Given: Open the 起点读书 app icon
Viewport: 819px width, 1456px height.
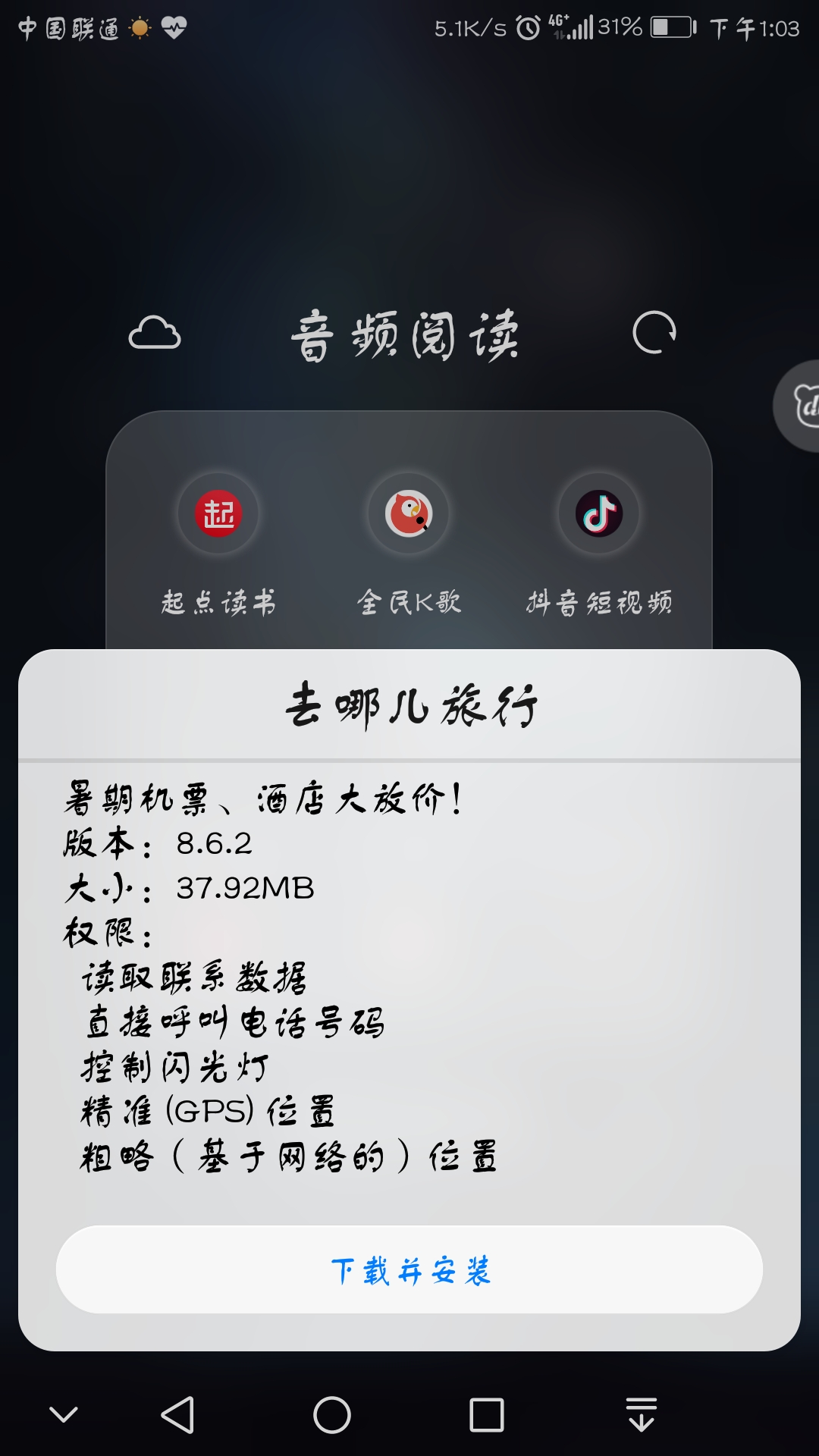Looking at the screenshot, I should point(218,514).
